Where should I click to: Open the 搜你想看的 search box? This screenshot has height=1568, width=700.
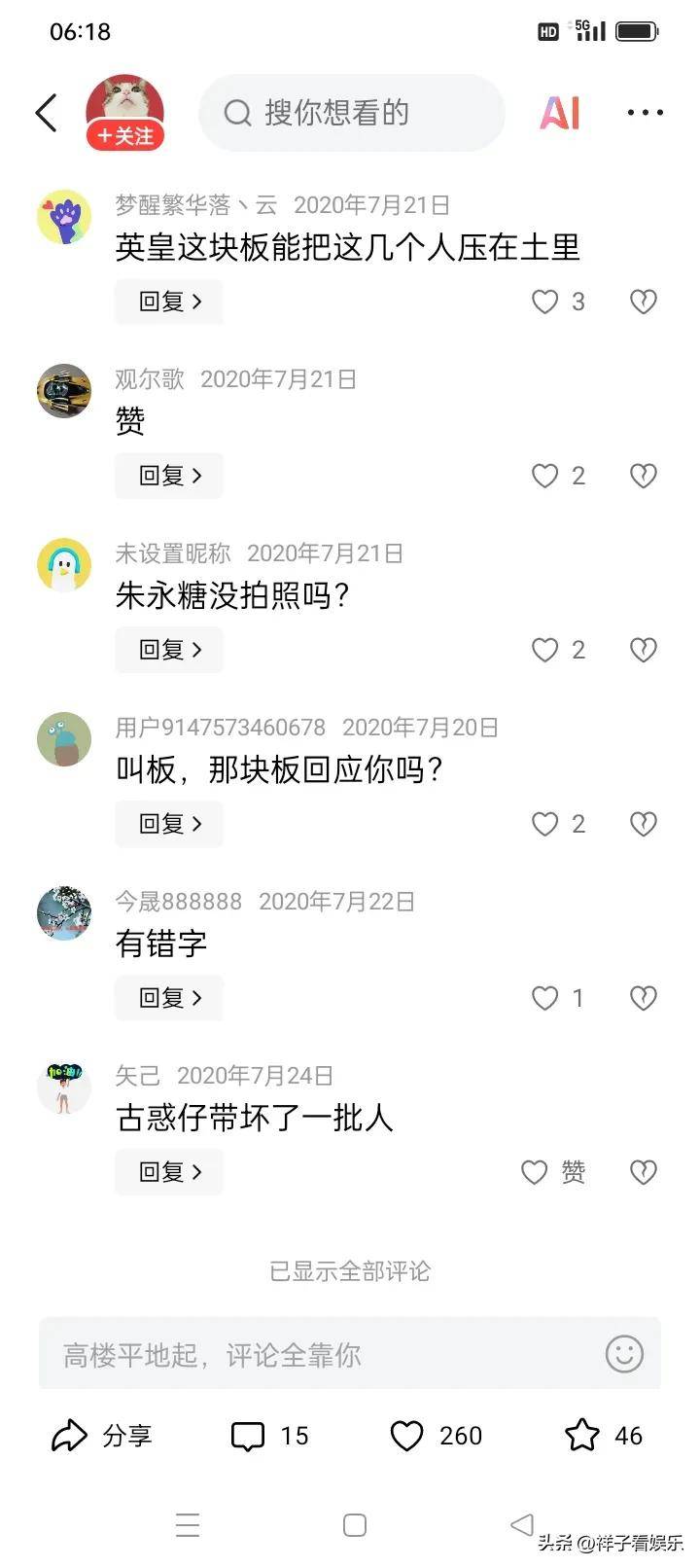(350, 113)
